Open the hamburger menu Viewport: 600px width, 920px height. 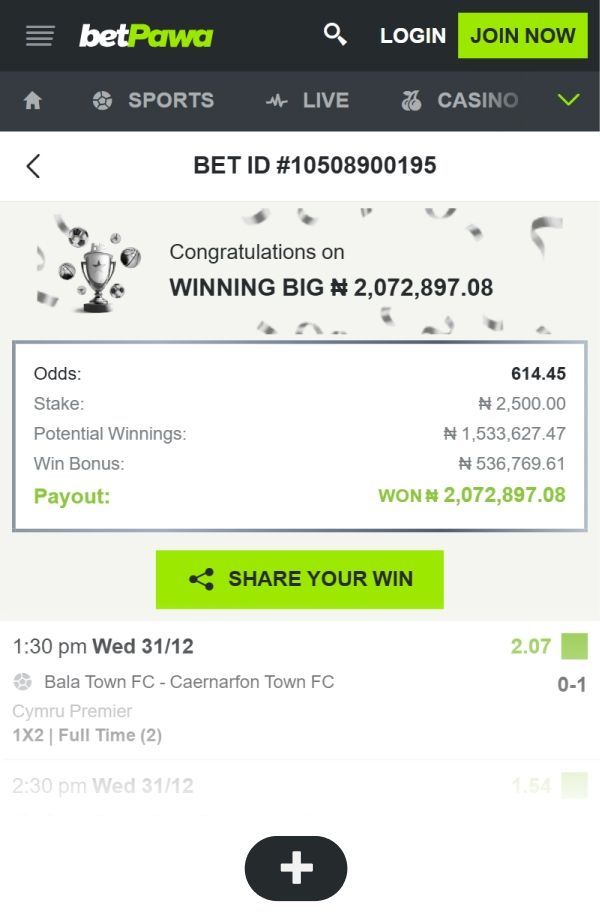[x=39, y=36]
